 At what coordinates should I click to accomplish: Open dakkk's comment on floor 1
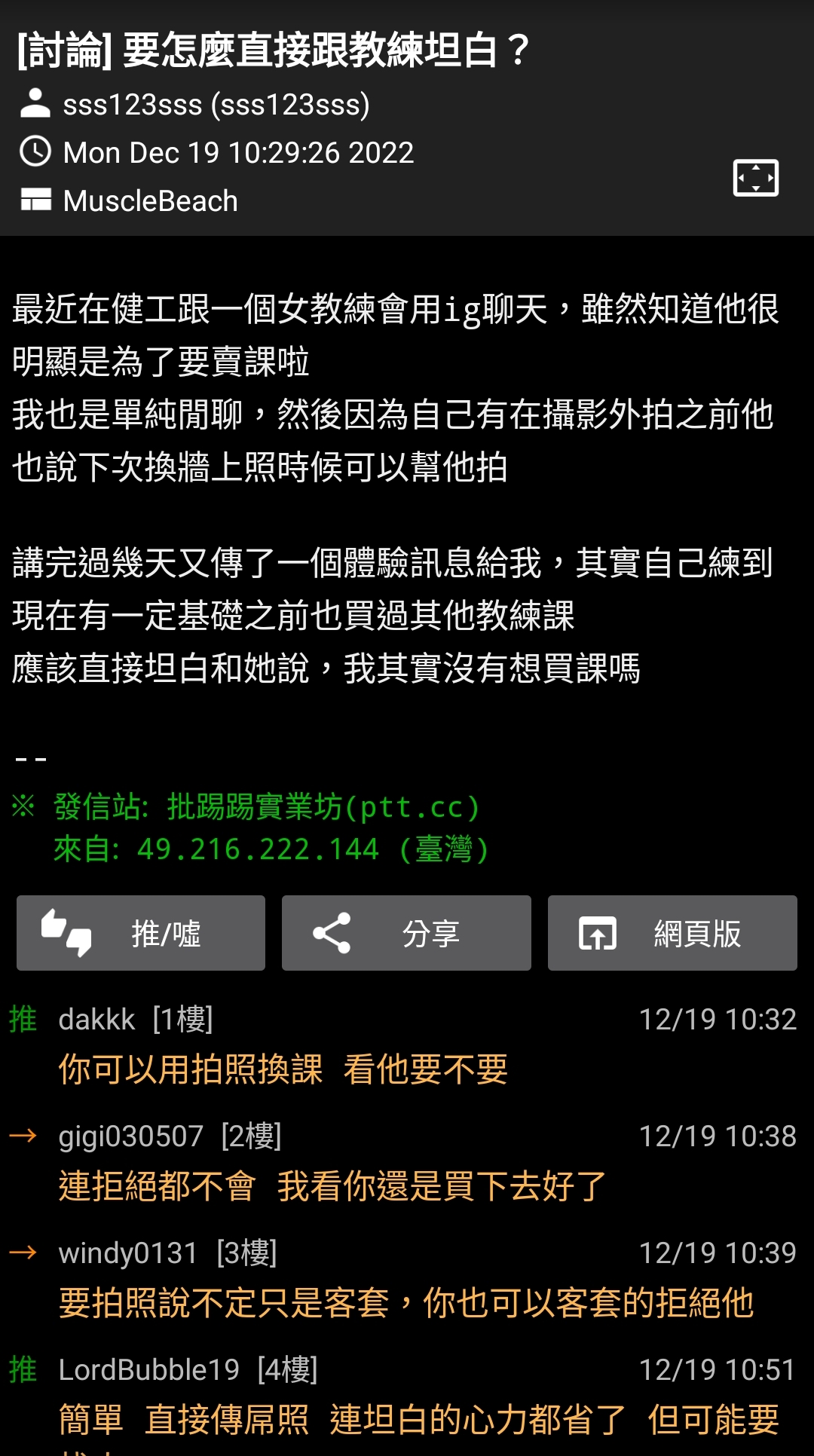click(283, 1069)
